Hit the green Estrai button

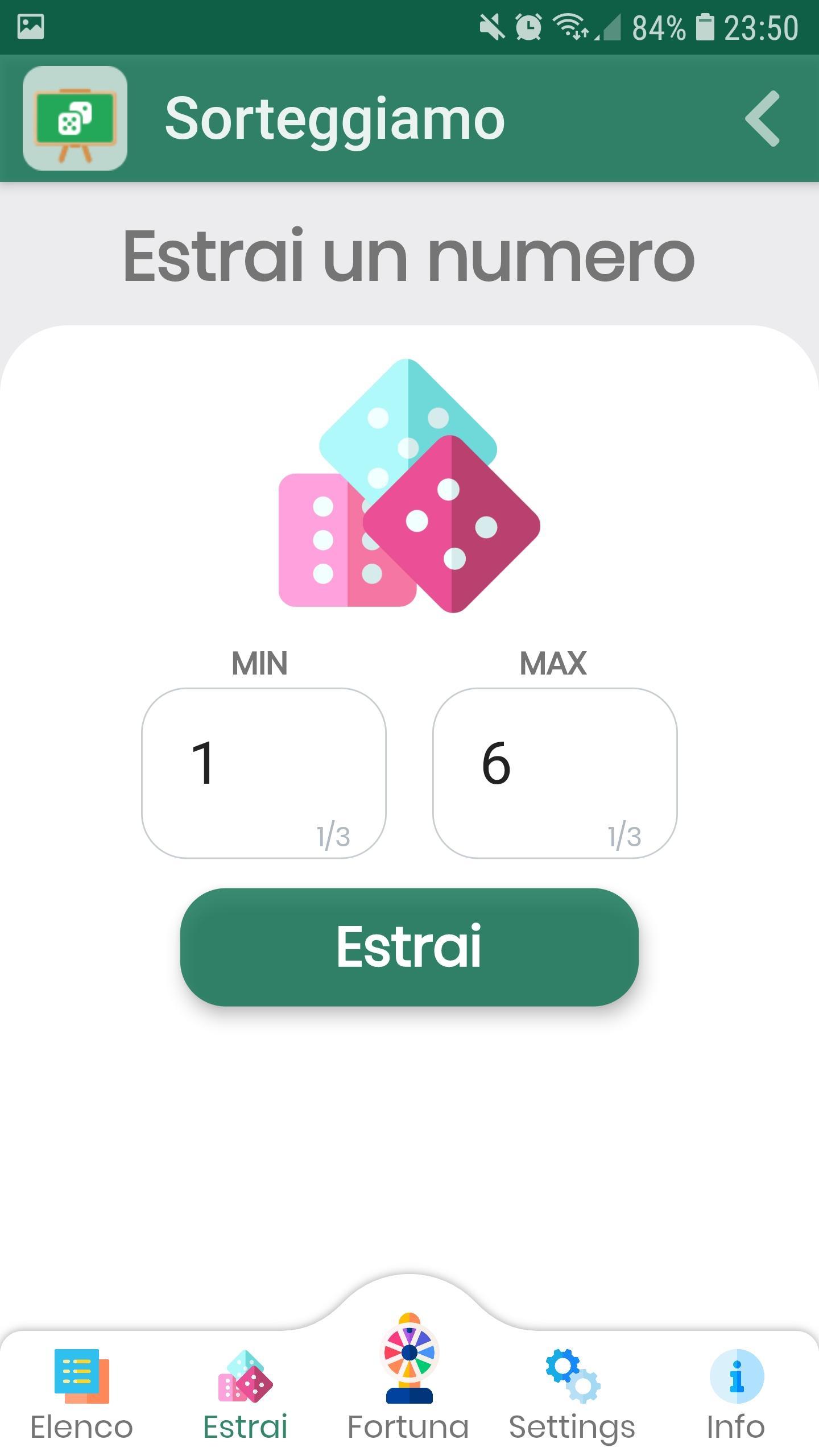409,947
